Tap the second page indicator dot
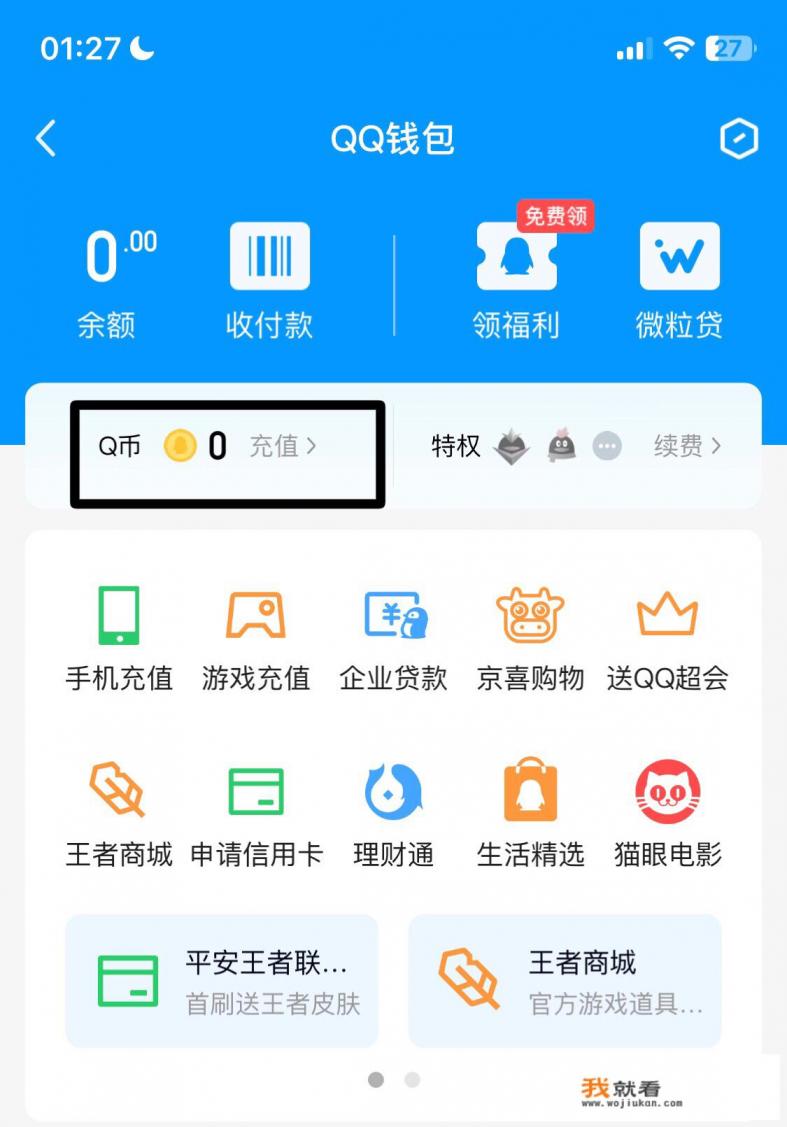This screenshot has height=1127, width=787. (x=412, y=1080)
